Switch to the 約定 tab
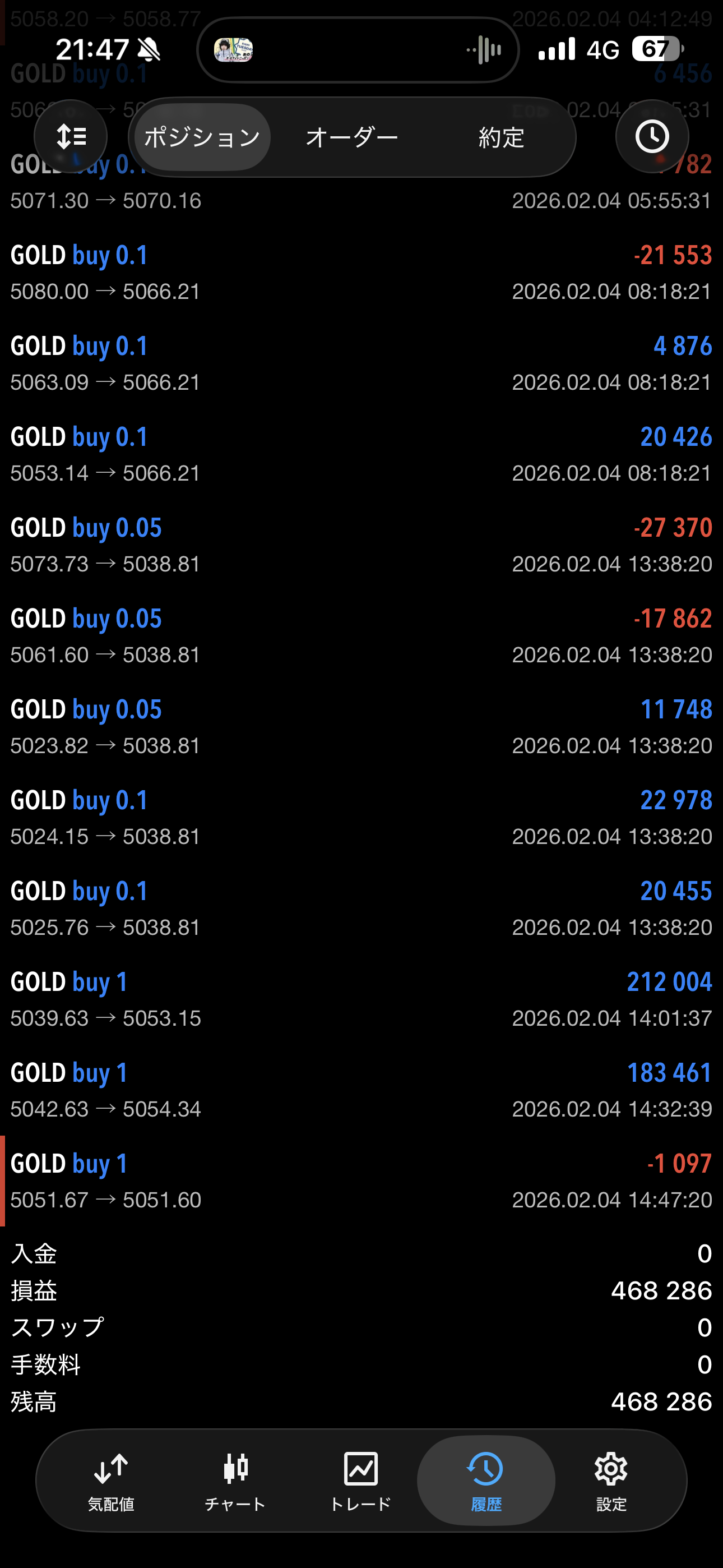723x1568 pixels. point(501,137)
